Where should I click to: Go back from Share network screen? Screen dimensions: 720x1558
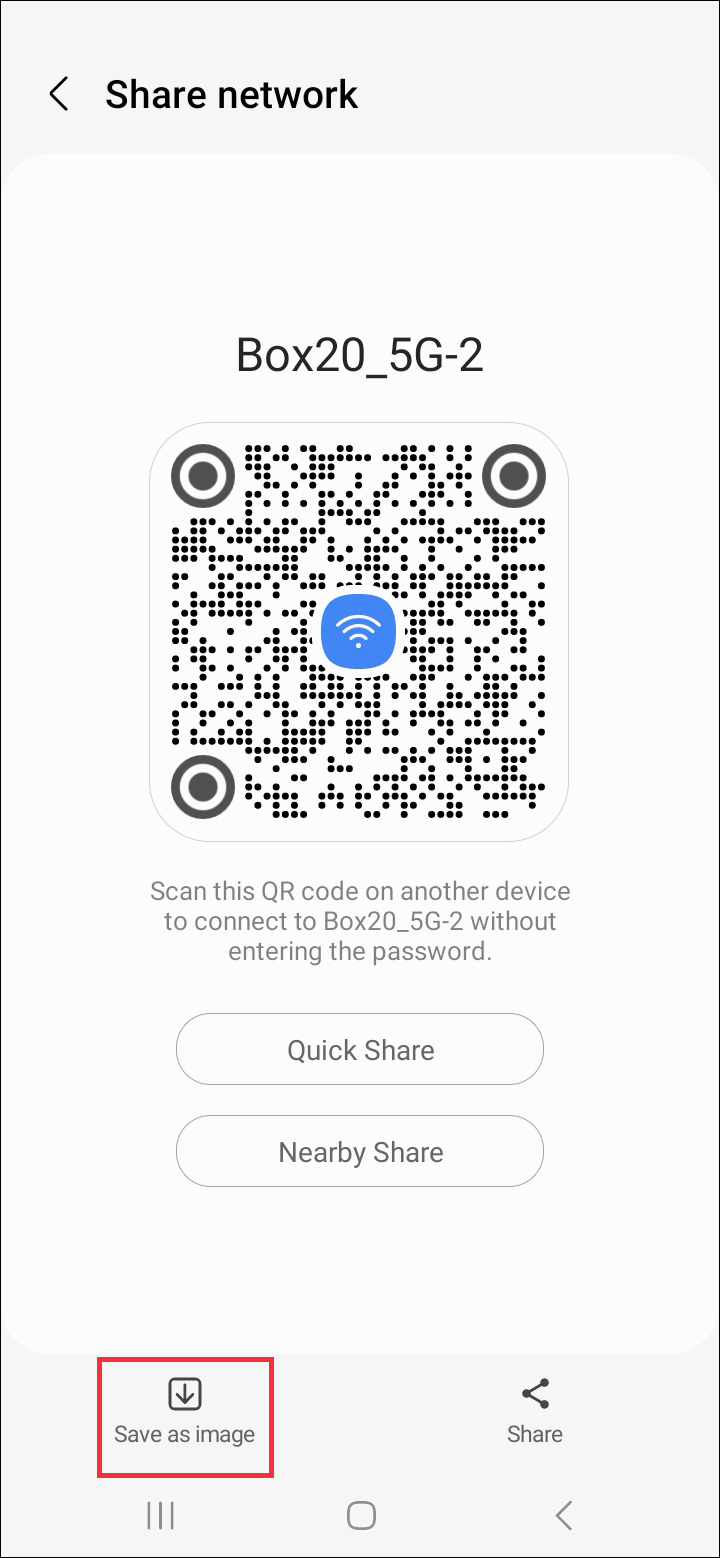(x=59, y=95)
